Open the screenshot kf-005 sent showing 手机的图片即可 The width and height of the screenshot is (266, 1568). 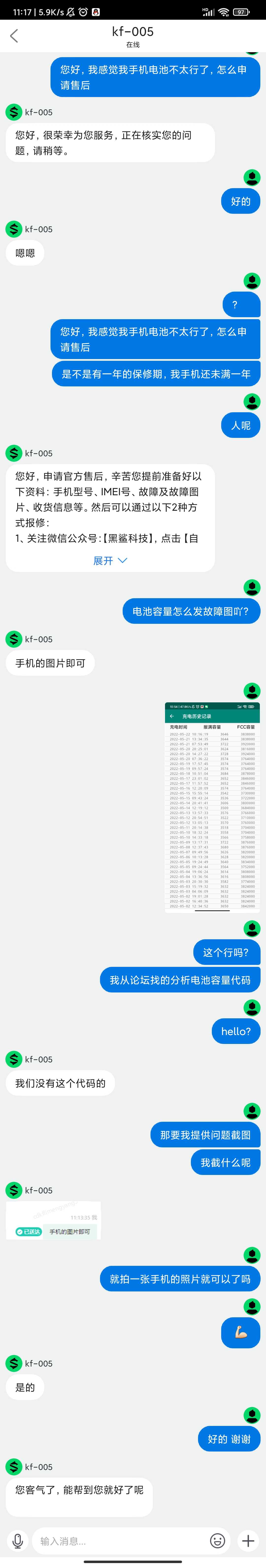pos(53,1221)
